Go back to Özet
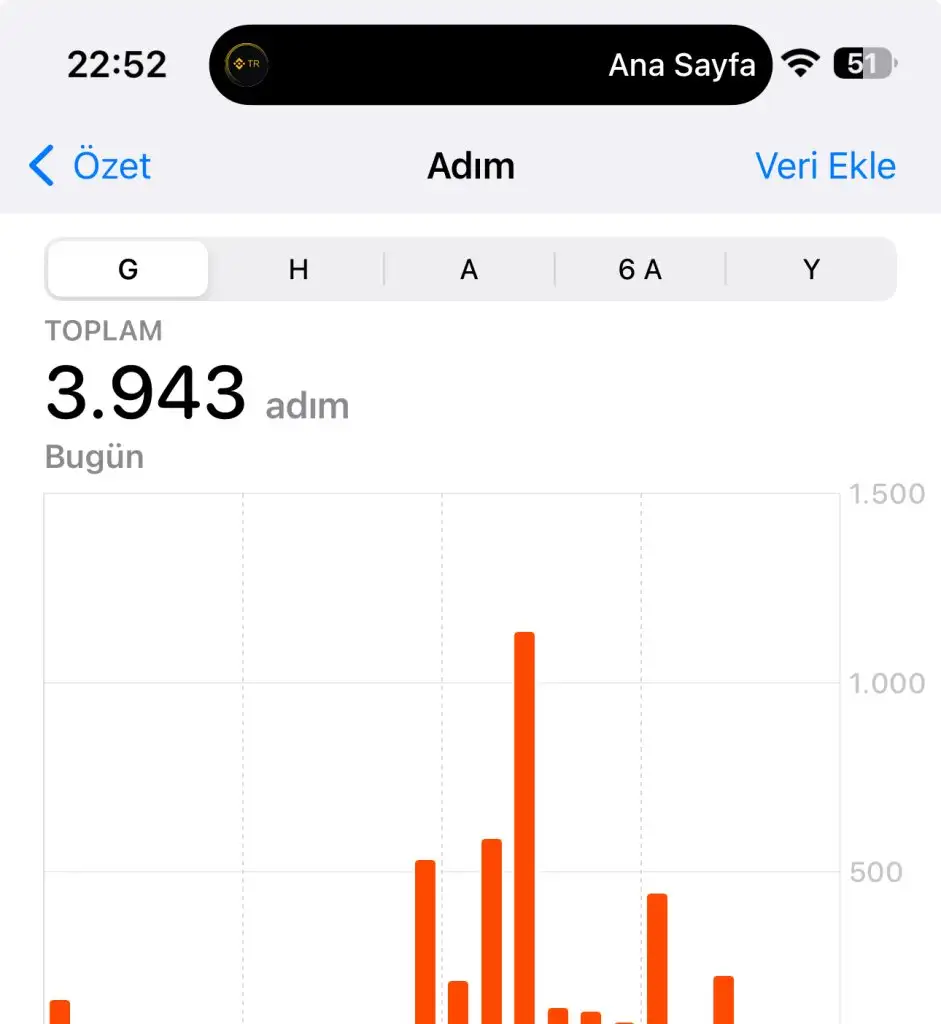The image size is (941, 1024). click(91, 166)
